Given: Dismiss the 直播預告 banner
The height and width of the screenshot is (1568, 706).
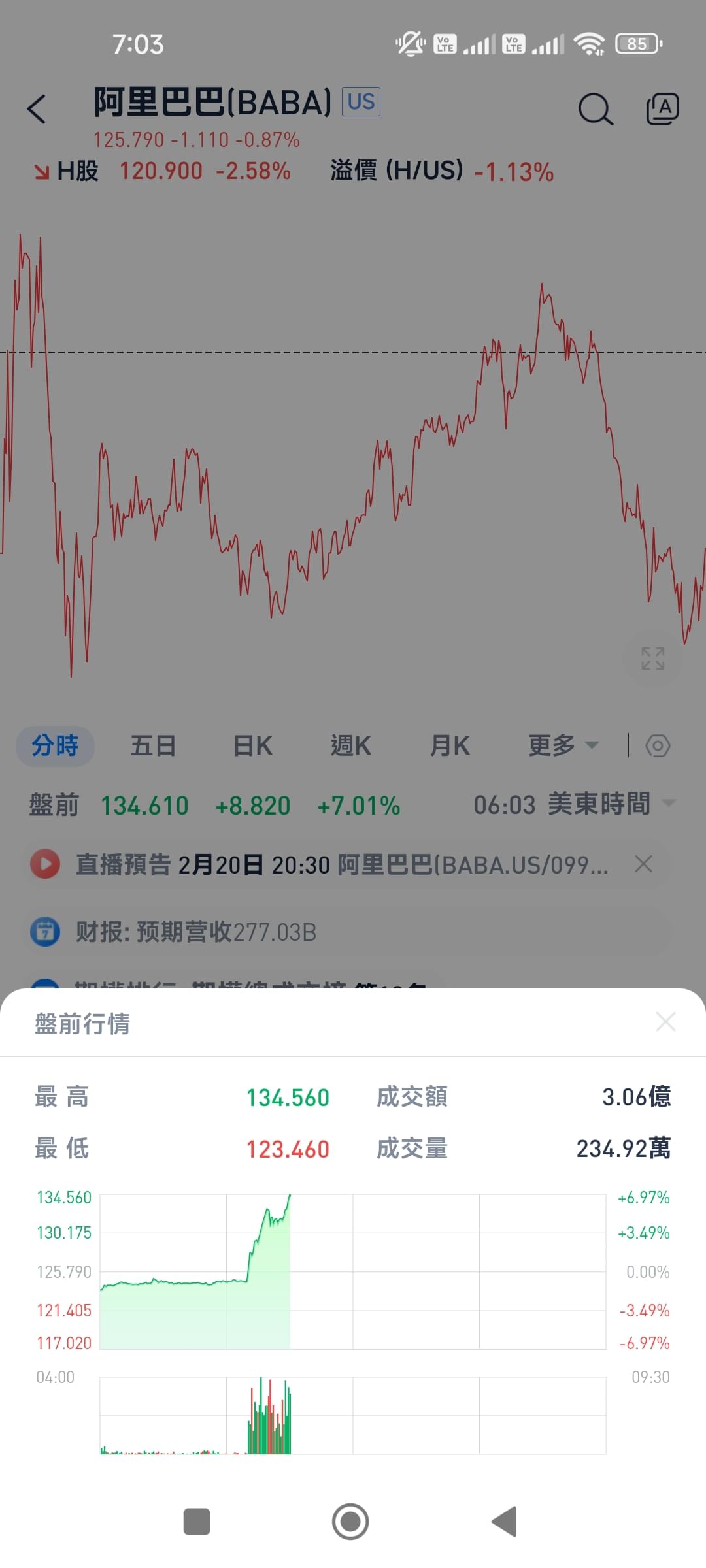Looking at the screenshot, I should click(x=643, y=864).
